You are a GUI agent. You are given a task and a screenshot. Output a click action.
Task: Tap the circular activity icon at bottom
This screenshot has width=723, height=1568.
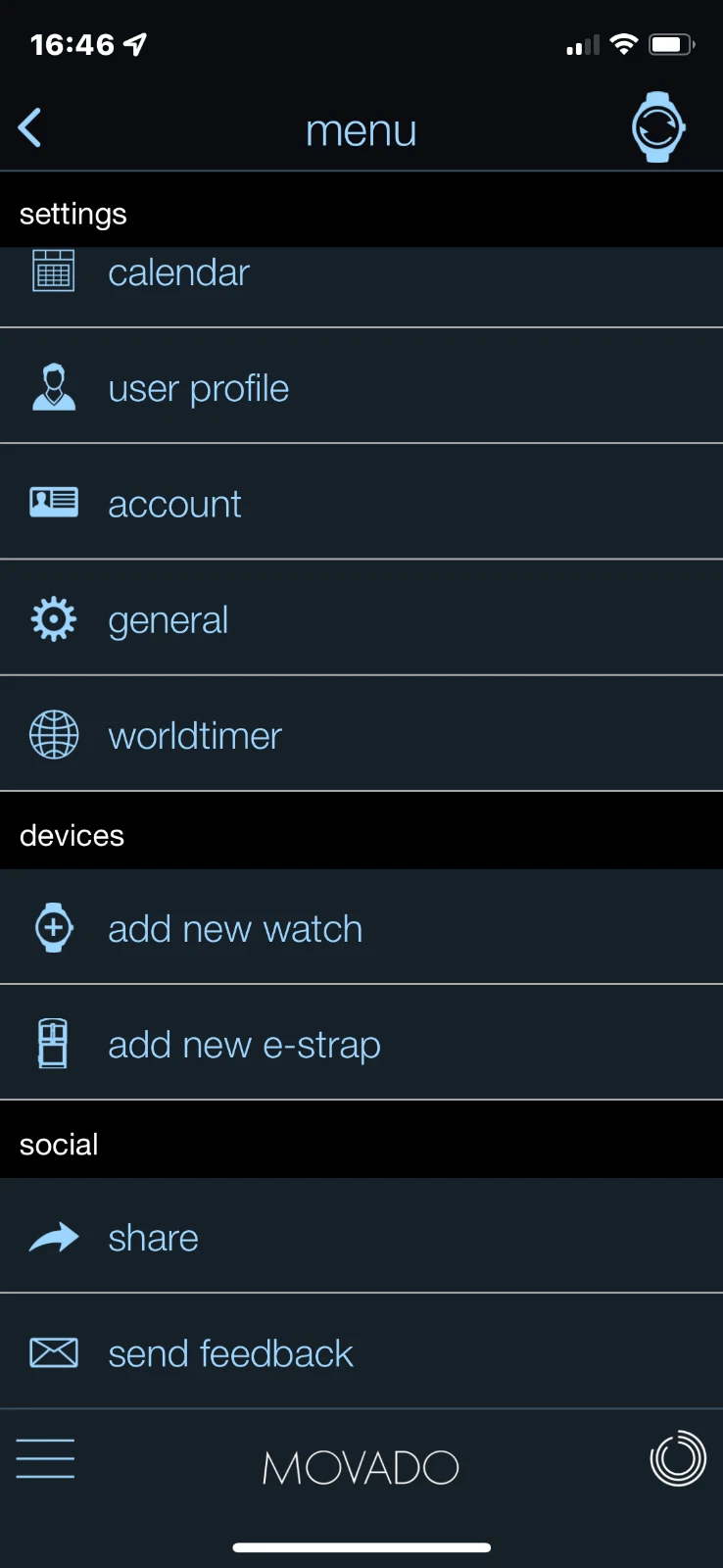coord(677,1458)
